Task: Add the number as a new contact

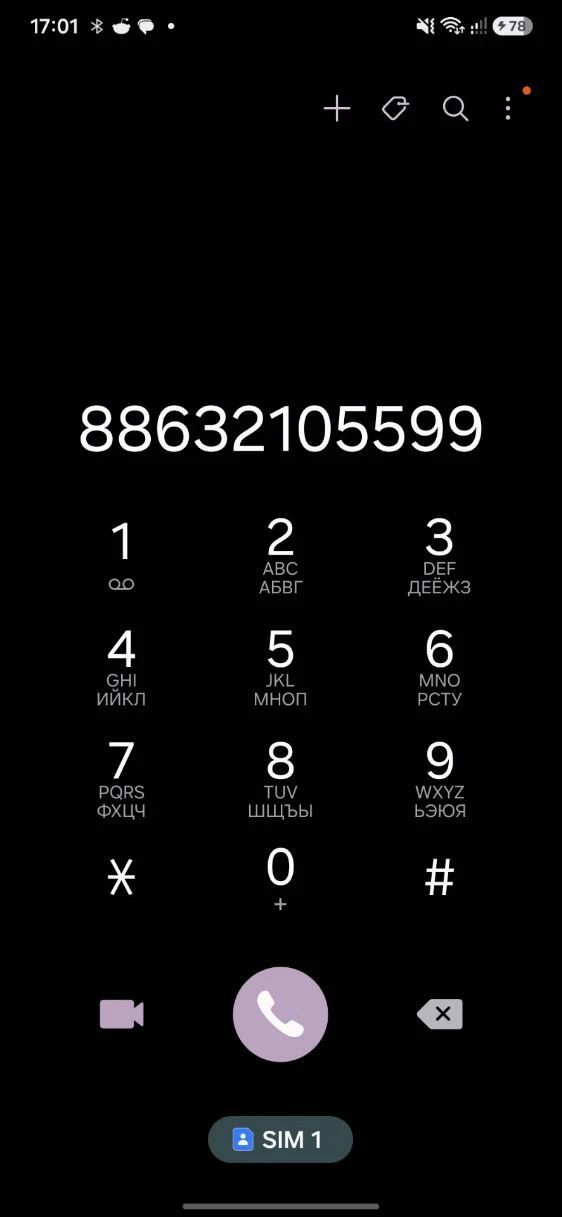Action: pyautogui.click(x=337, y=109)
